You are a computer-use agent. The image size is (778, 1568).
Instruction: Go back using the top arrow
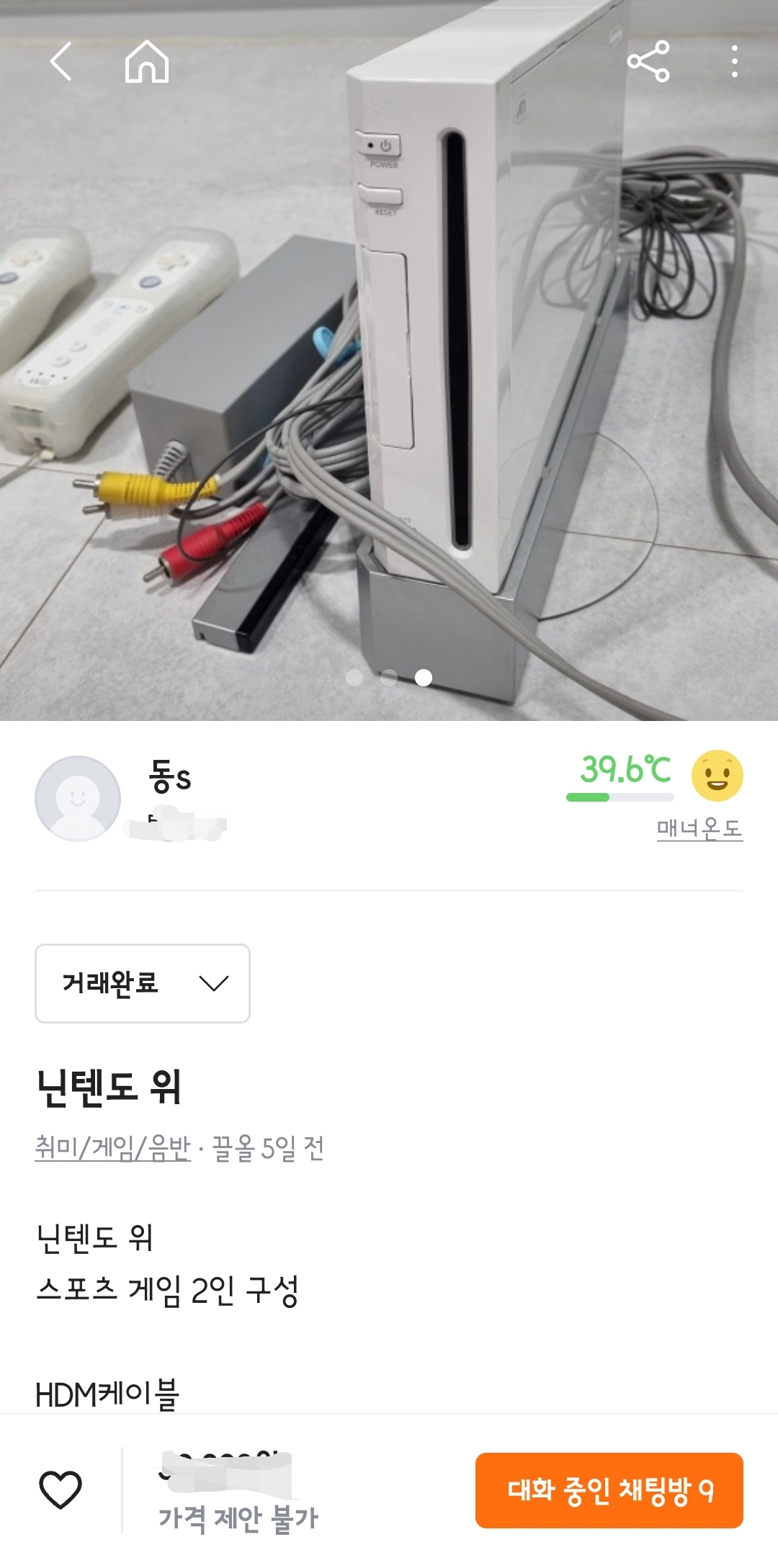pyautogui.click(x=61, y=62)
